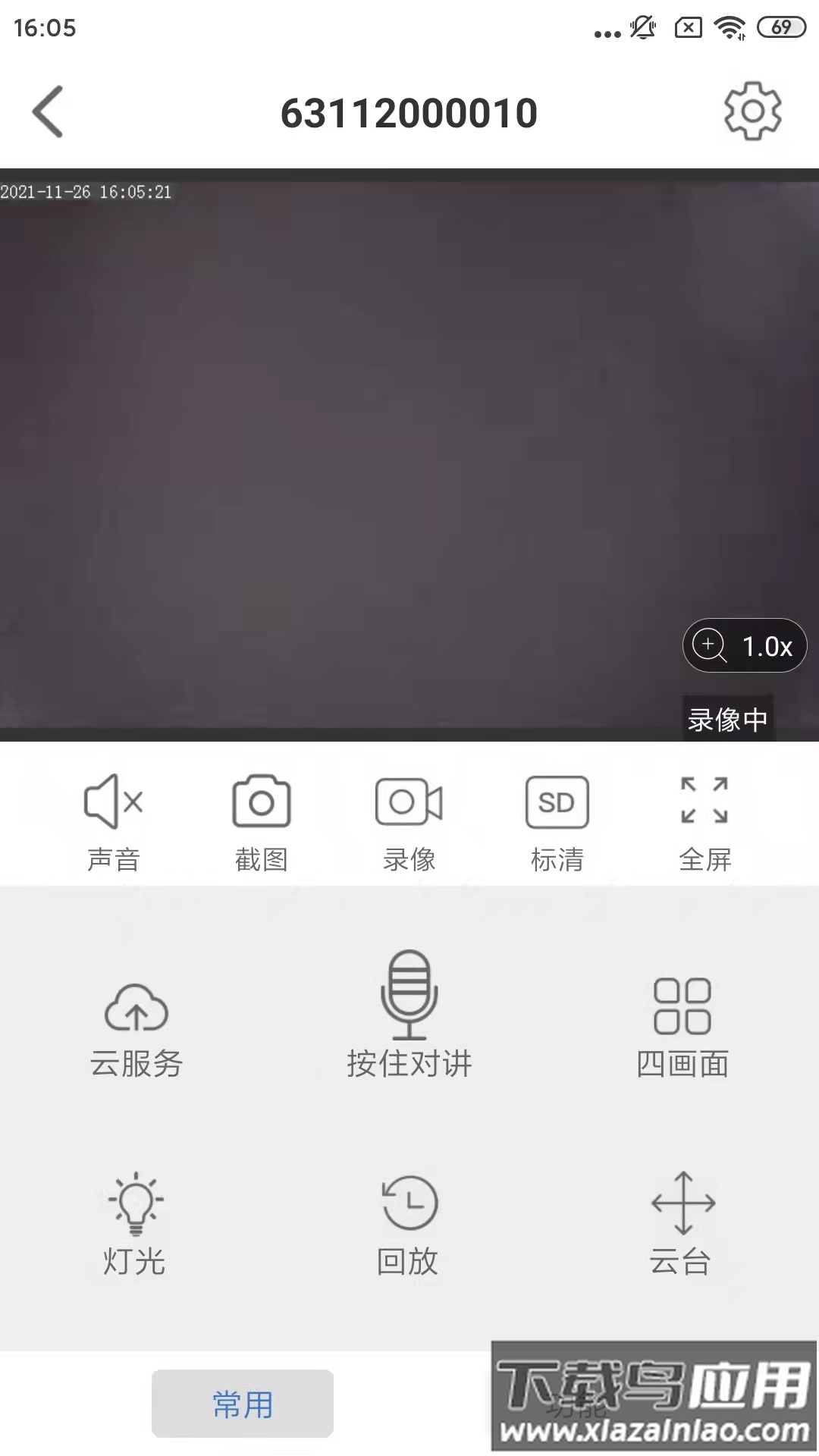Go back using the arrow

[x=48, y=112]
